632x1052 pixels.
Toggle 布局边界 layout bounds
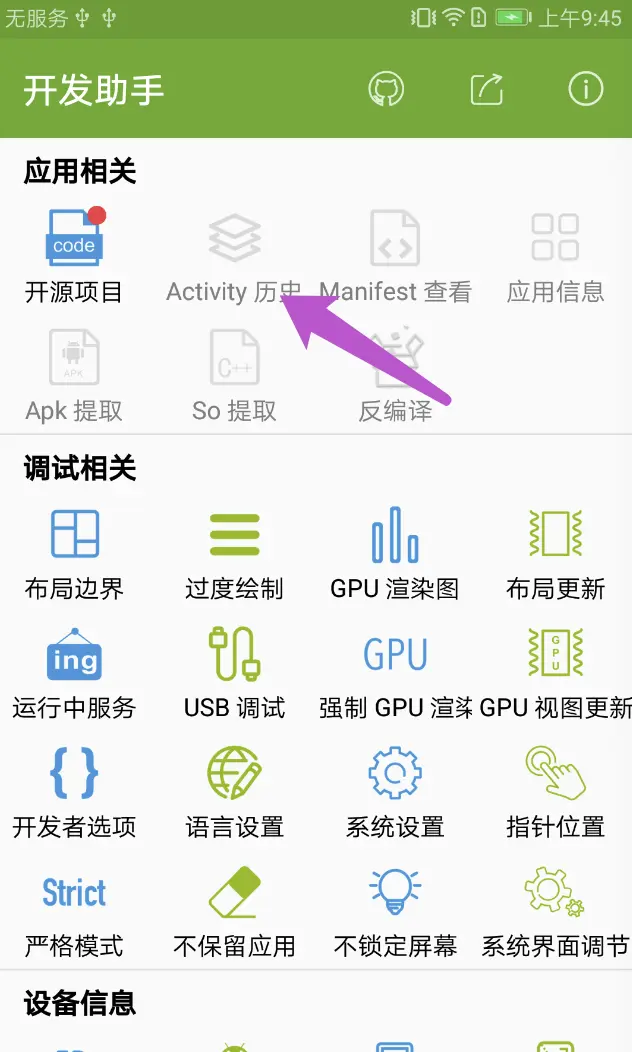[x=74, y=553]
